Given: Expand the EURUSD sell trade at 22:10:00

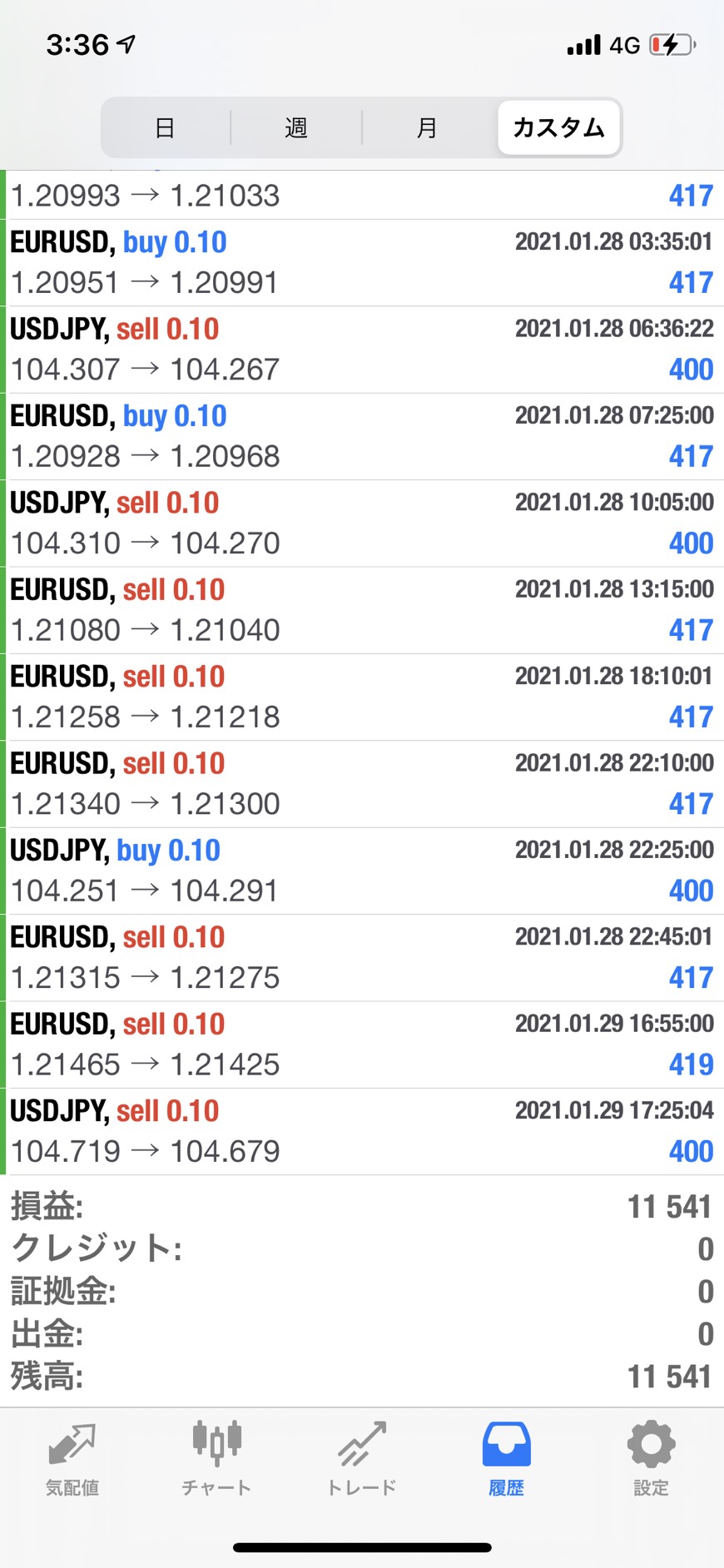Looking at the screenshot, I should tap(362, 784).
